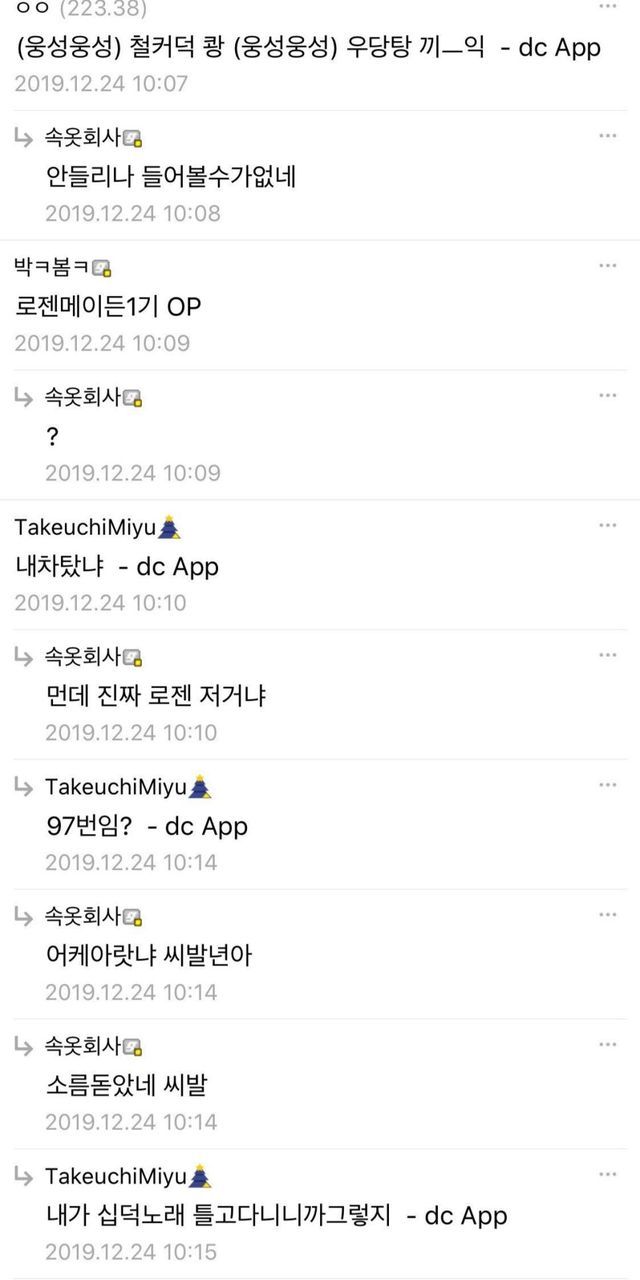Viewport: 640px width, 1280px height.
Task: Open more options for ㅇㅇ (223.38) comment
Action: (607, 6)
